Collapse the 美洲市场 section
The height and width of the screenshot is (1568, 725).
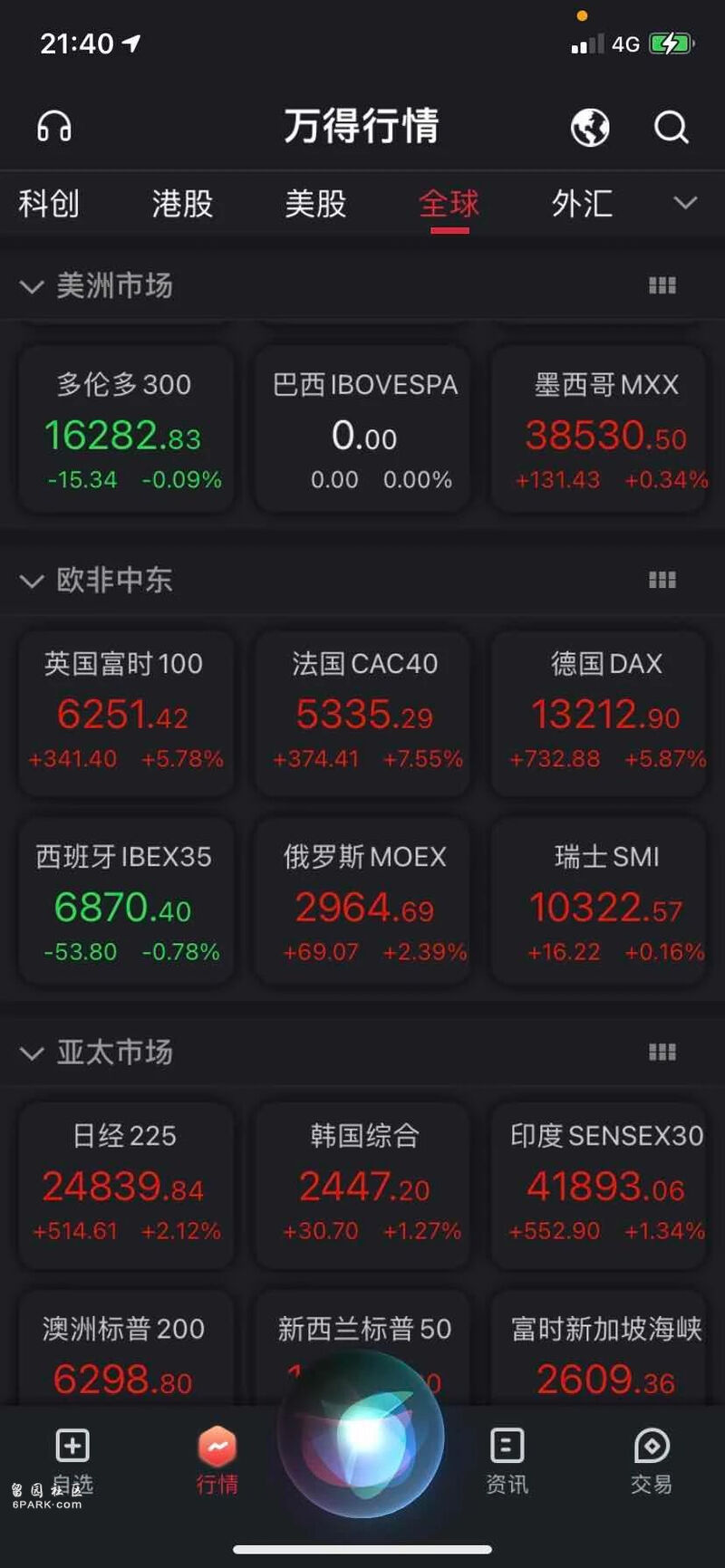32,287
